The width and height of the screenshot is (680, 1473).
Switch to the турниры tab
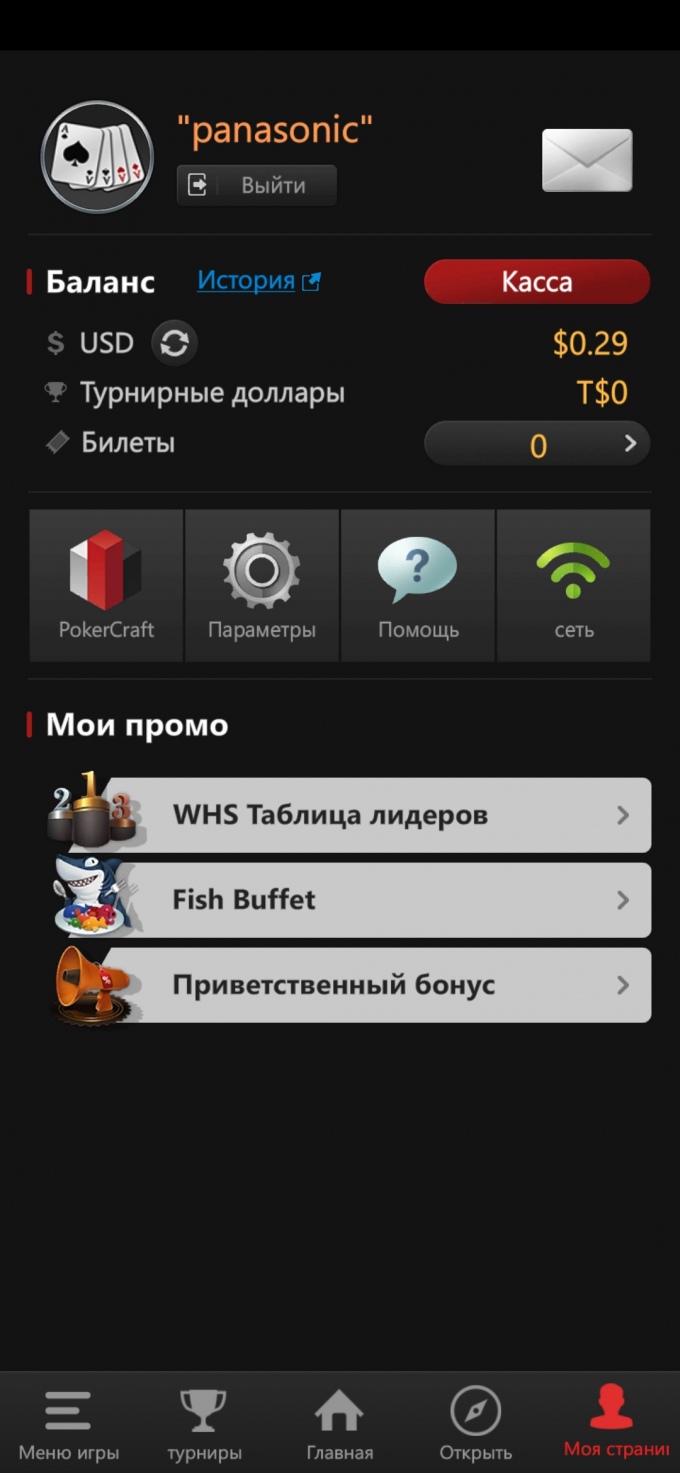click(x=204, y=1424)
